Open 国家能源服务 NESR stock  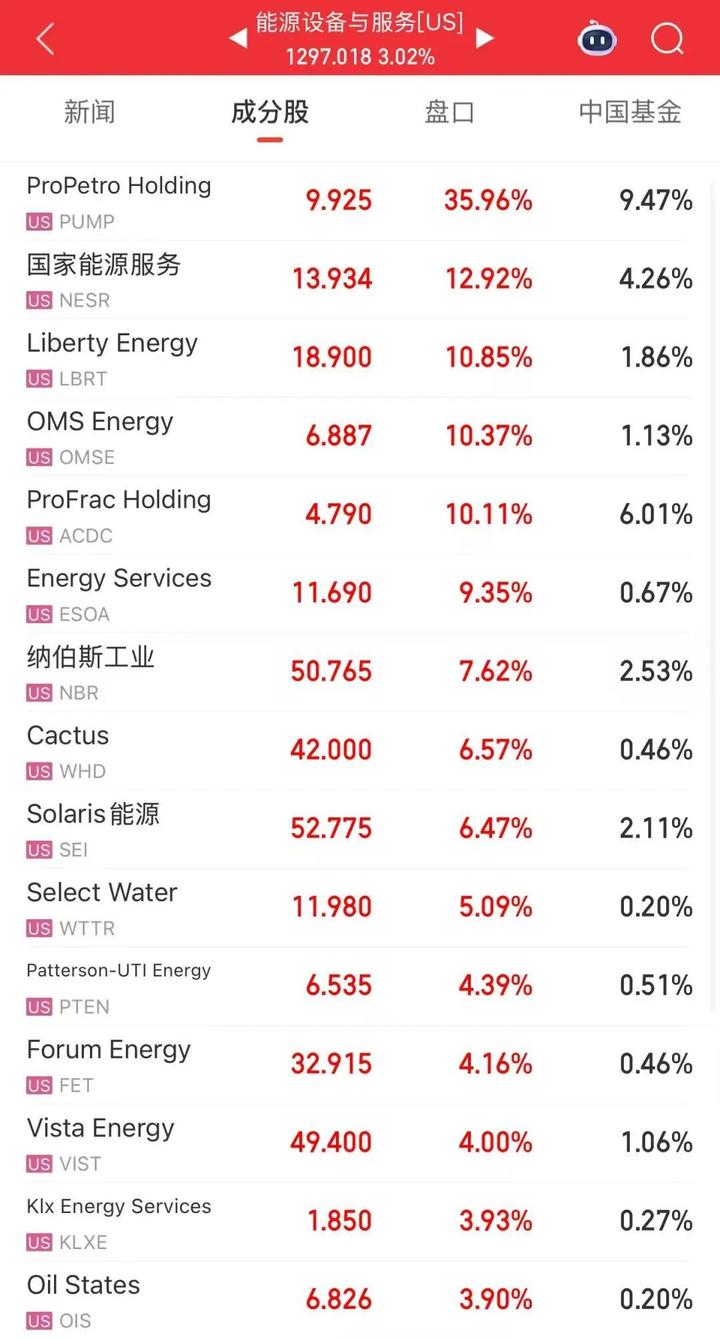104,279
